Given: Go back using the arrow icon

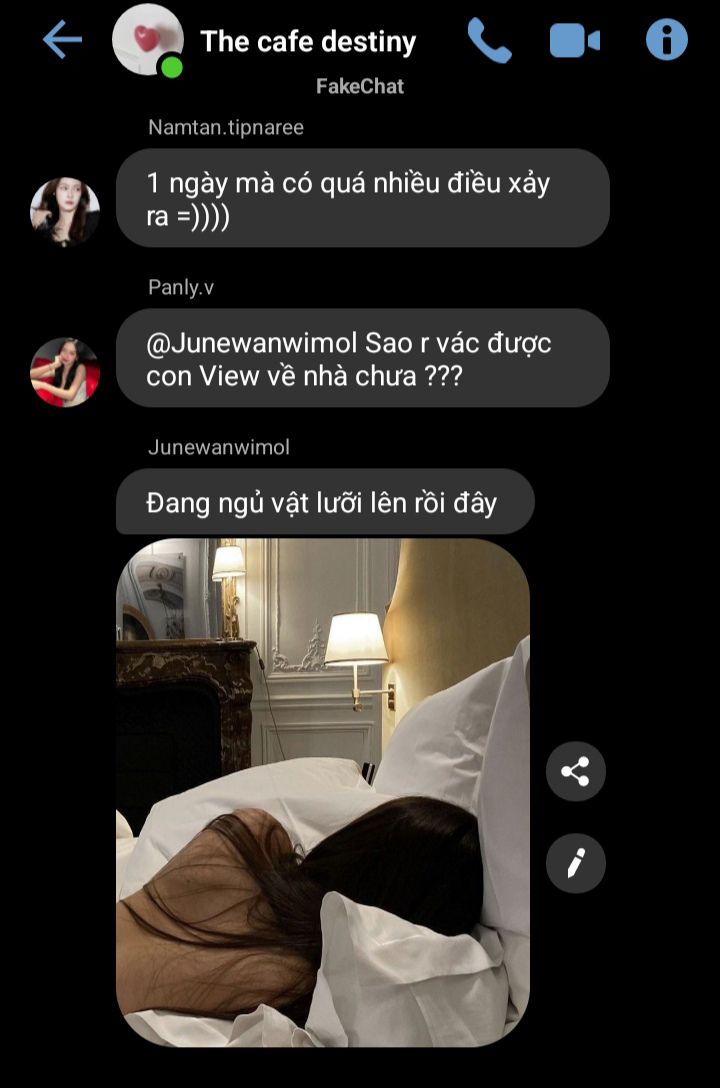Looking at the screenshot, I should point(62,40).
